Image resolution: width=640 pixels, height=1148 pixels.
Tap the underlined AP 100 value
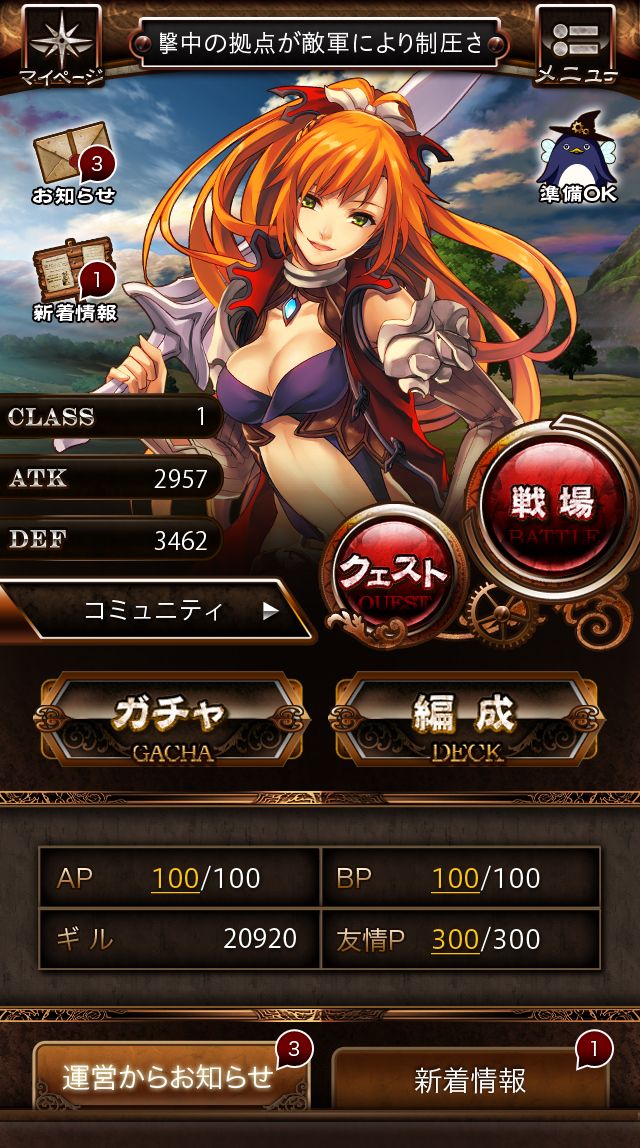point(175,879)
